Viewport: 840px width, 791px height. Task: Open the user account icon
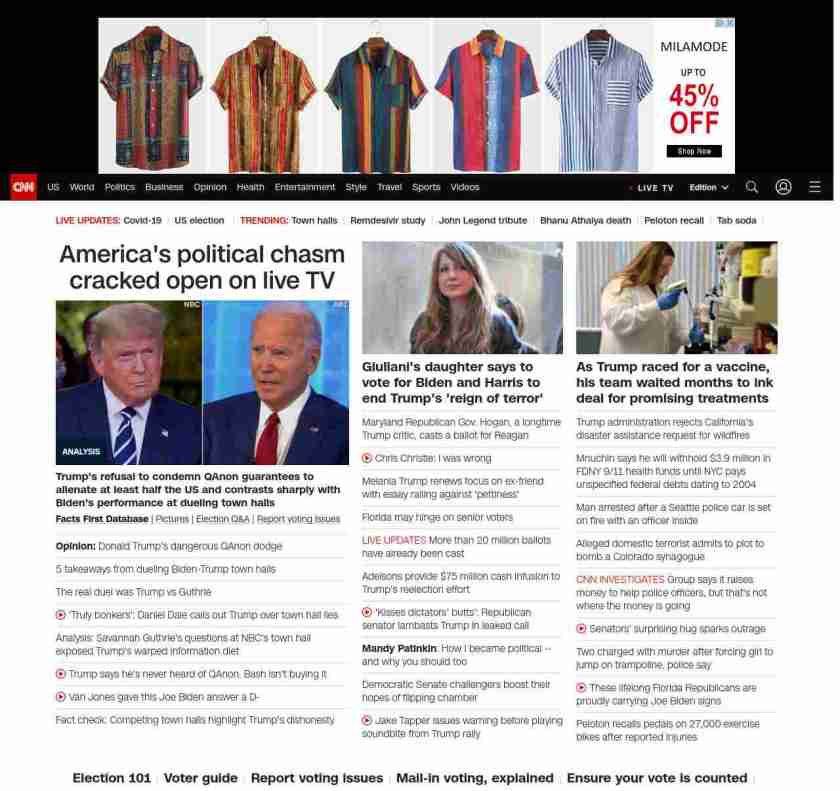pyautogui.click(x=783, y=187)
